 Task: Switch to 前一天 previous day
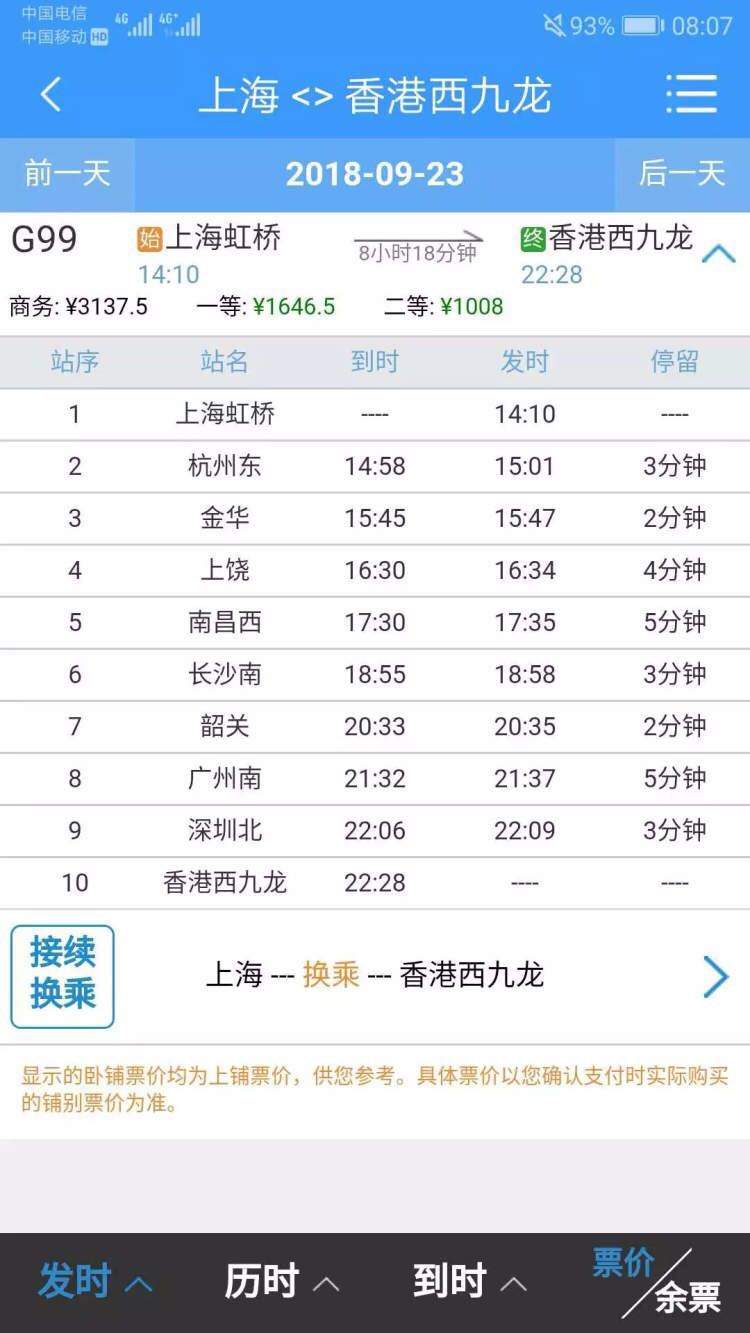click(65, 173)
